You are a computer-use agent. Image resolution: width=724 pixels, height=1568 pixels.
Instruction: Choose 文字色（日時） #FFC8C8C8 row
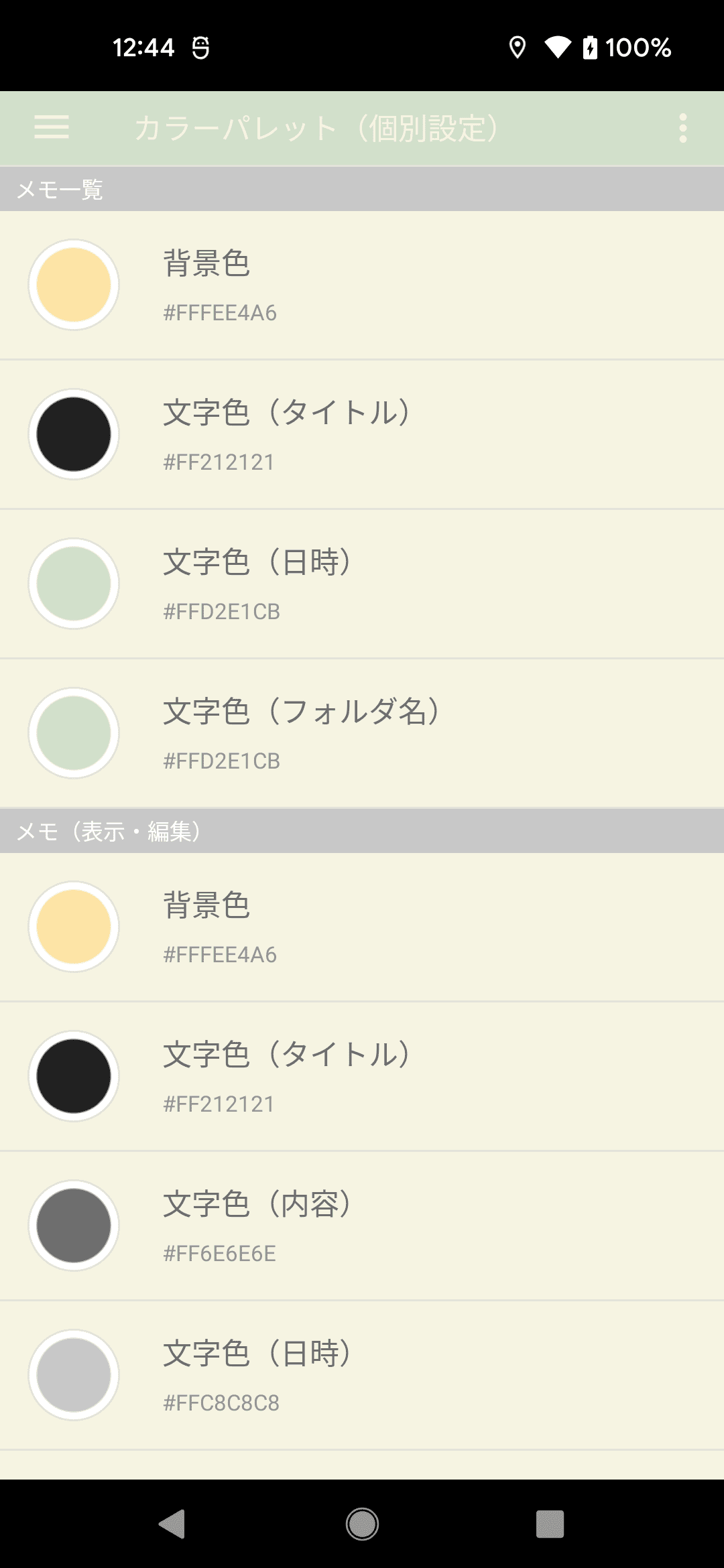point(362,1375)
